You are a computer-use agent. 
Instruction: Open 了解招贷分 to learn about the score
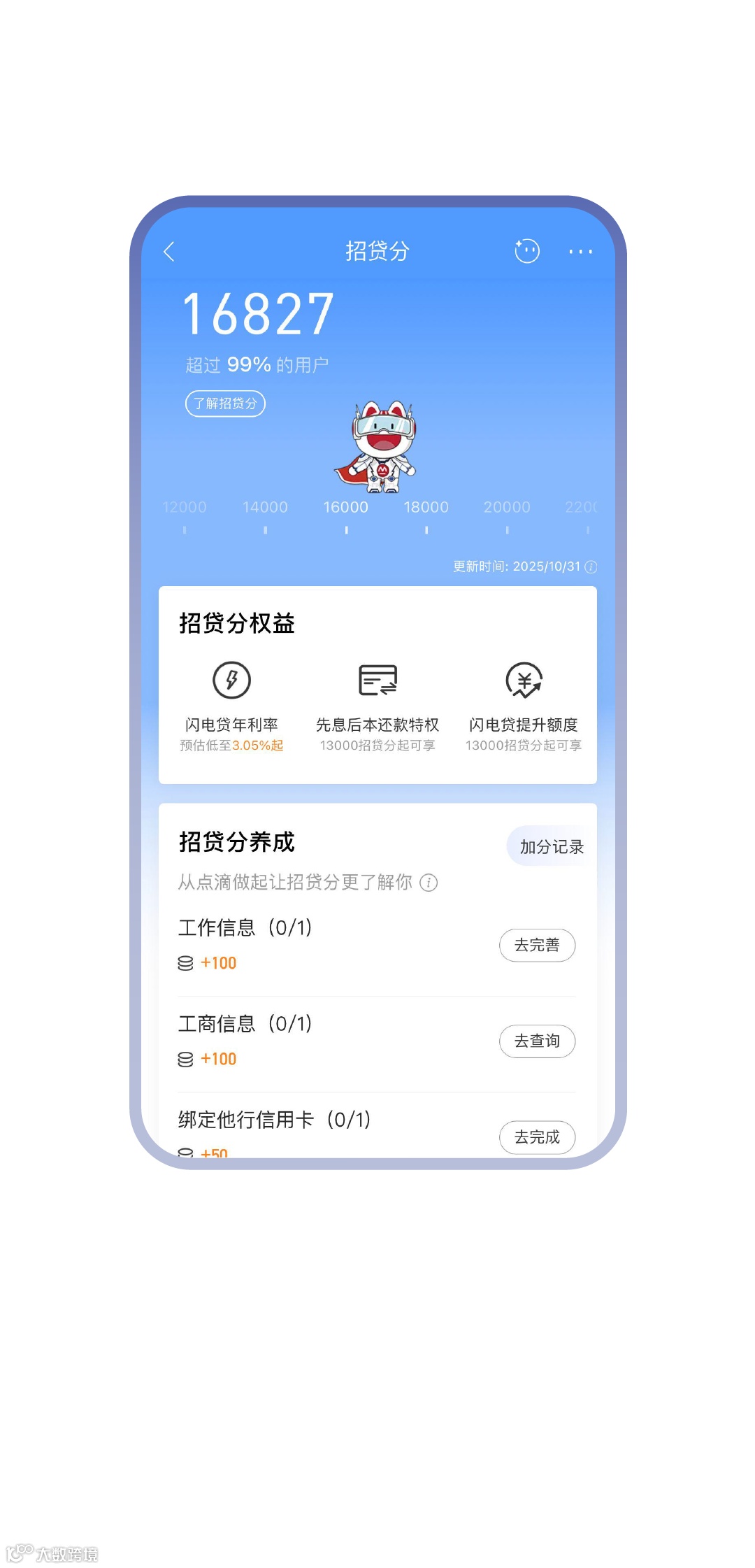(x=225, y=404)
